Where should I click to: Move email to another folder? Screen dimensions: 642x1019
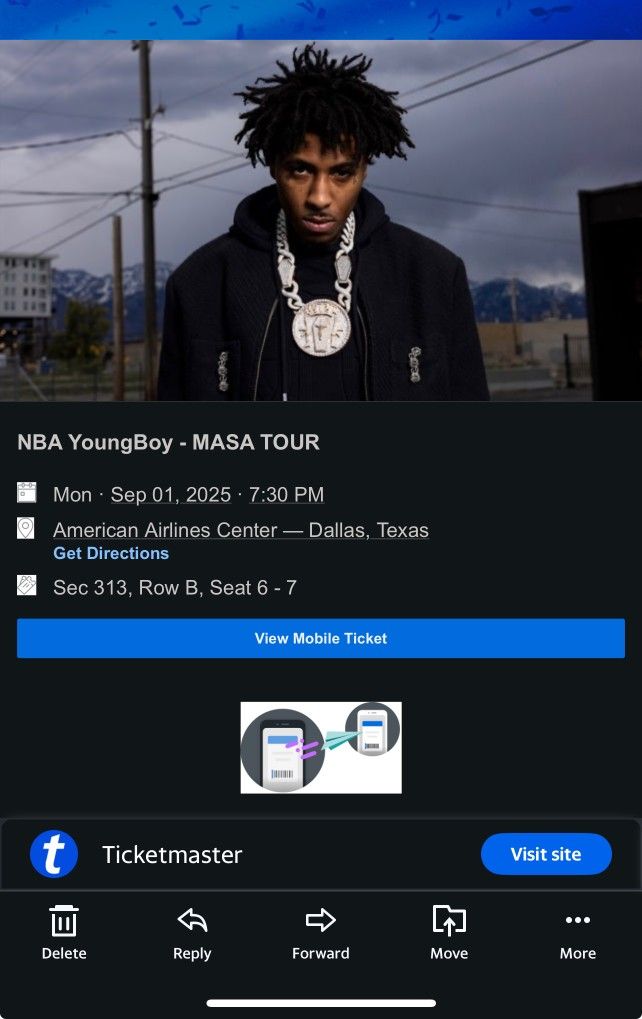click(449, 933)
